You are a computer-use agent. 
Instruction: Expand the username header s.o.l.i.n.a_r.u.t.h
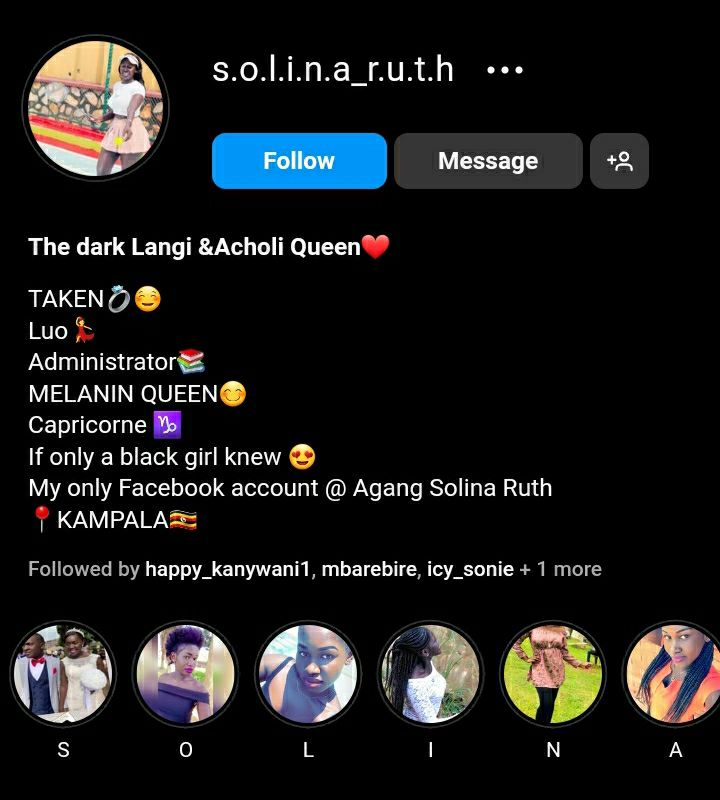tap(333, 69)
